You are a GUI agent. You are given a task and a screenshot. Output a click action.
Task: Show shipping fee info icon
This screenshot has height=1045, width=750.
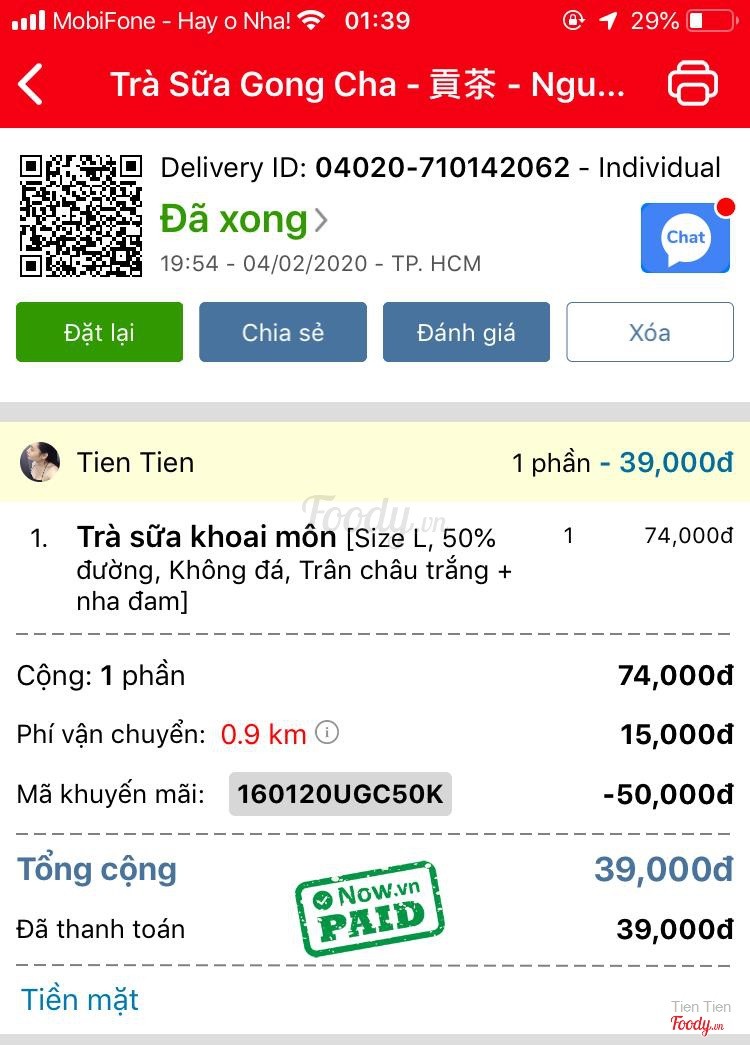(x=327, y=733)
